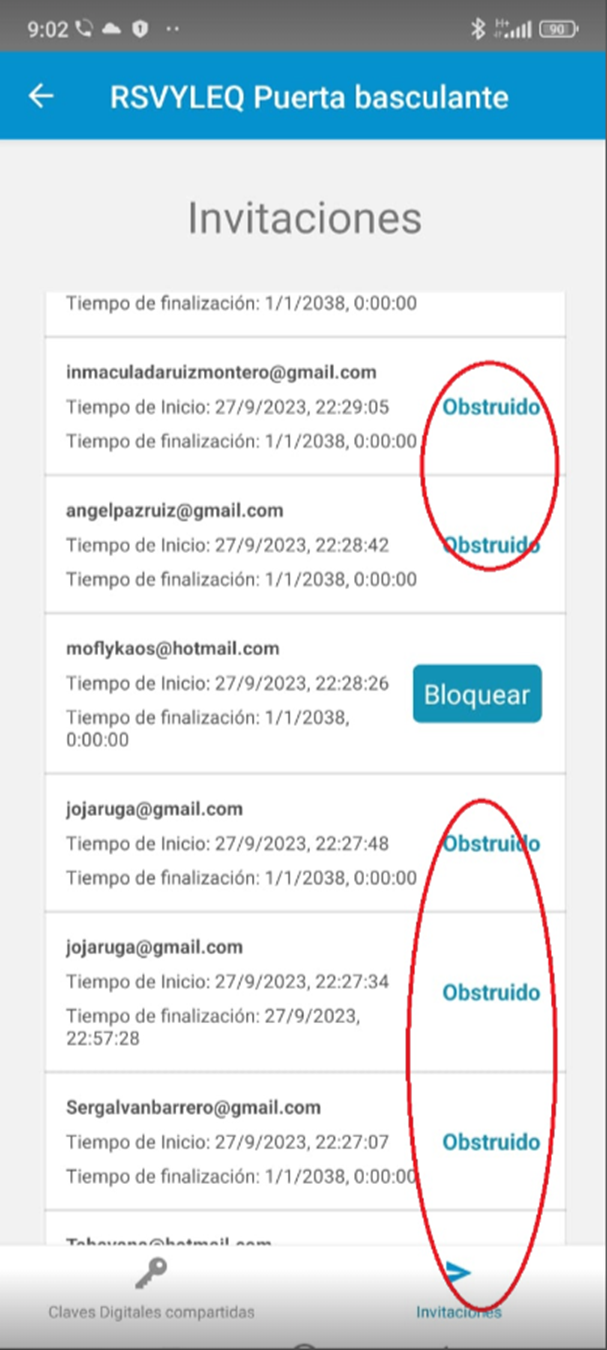Switch to Claves Digitales compartidas tab
The width and height of the screenshot is (607, 1350).
pyautogui.click(x=151, y=1289)
